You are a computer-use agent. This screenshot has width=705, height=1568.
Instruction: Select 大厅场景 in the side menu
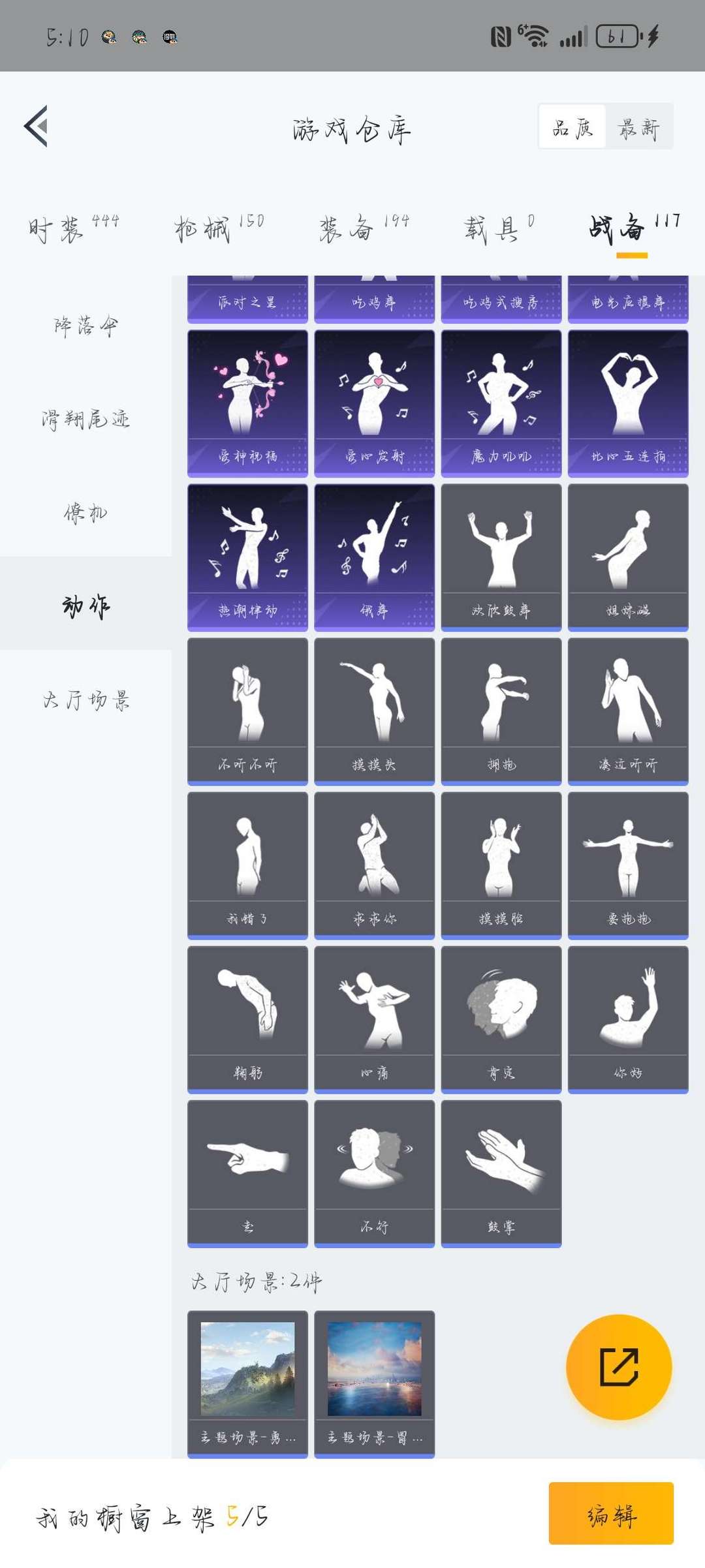(86, 699)
